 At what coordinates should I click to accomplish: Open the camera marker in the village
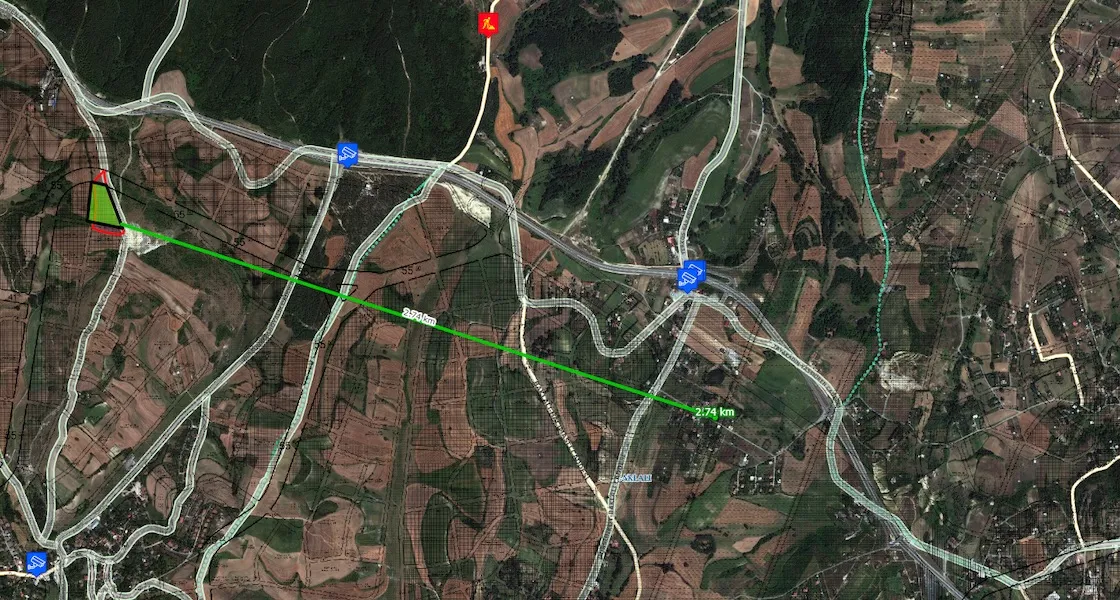click(x=37, y=562)
